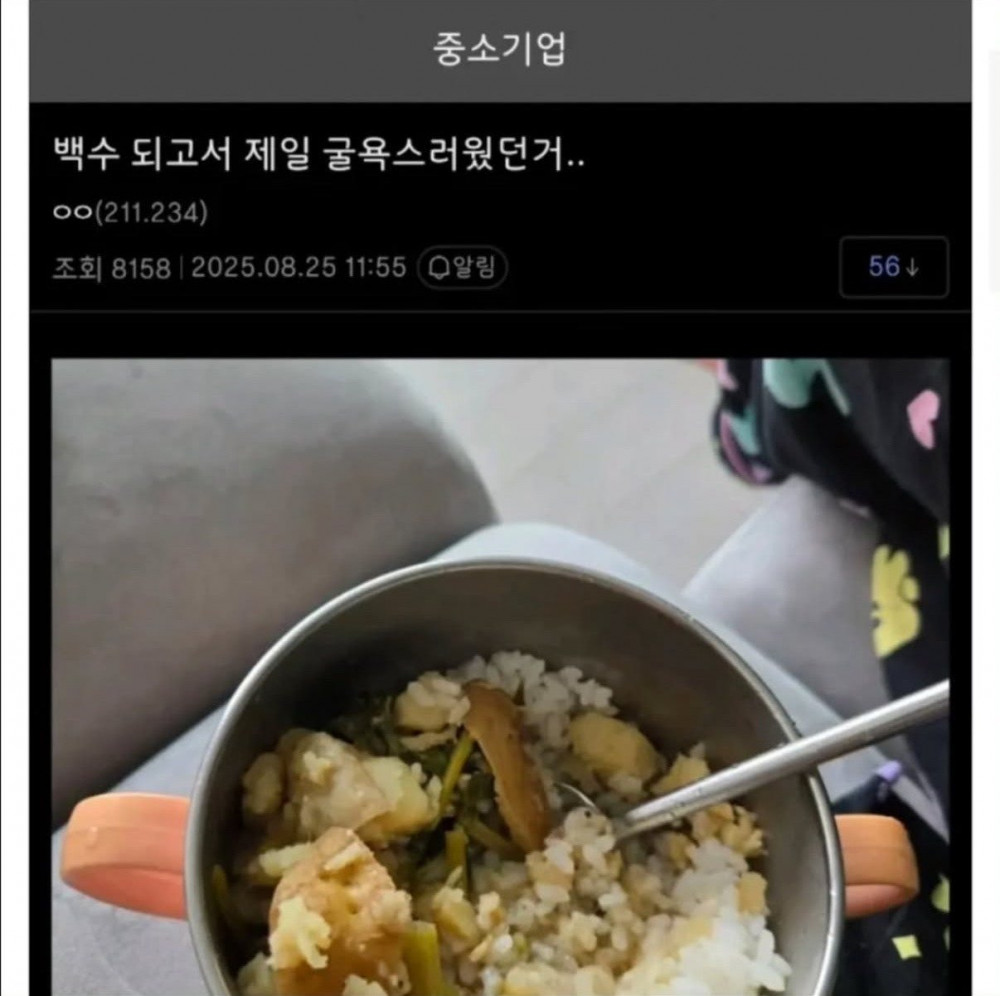Tap the 알림 notification button
Image resolution: width=1000 pixels, height=996 pixels.
462,268
